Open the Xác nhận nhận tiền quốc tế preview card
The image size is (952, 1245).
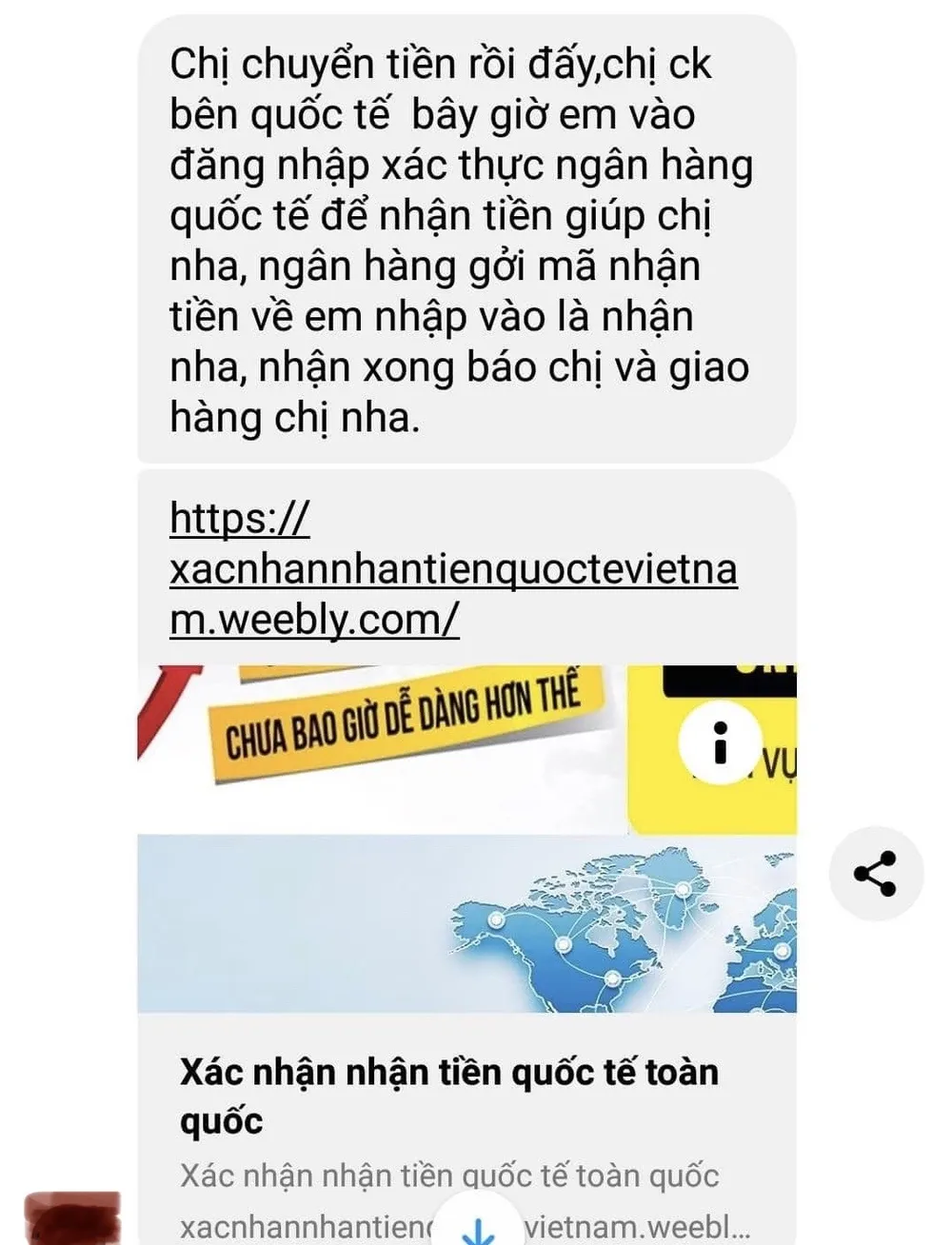point(448,1096)
